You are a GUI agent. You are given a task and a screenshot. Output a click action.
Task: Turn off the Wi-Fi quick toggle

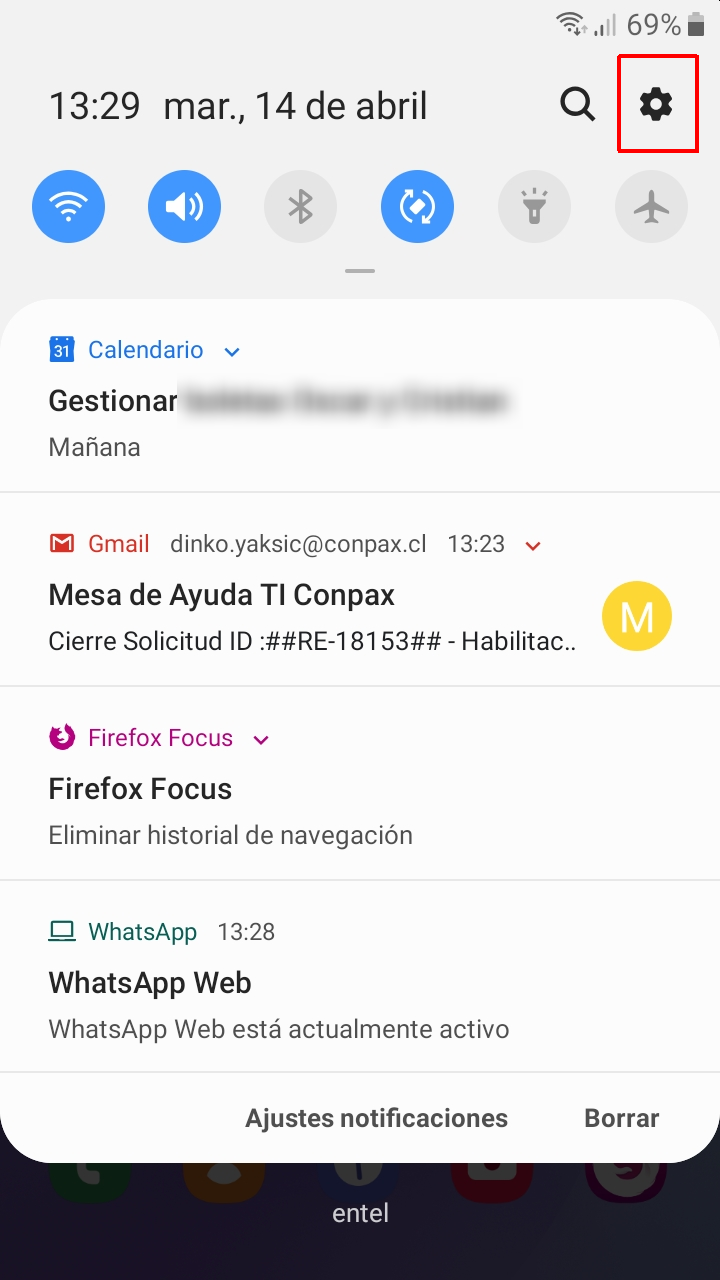pos(68,207)
